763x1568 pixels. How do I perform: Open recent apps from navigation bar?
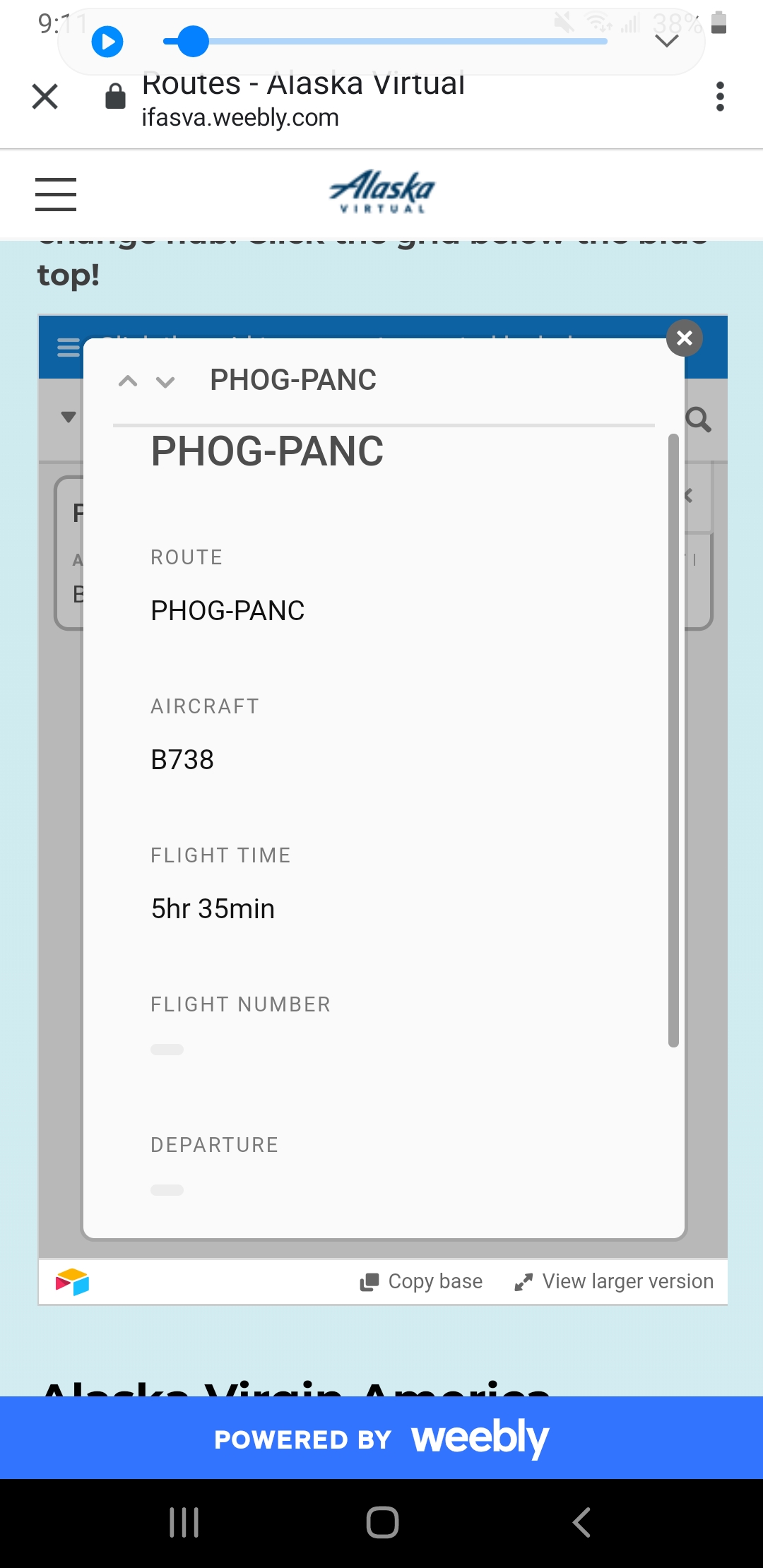pos(184,1523)
